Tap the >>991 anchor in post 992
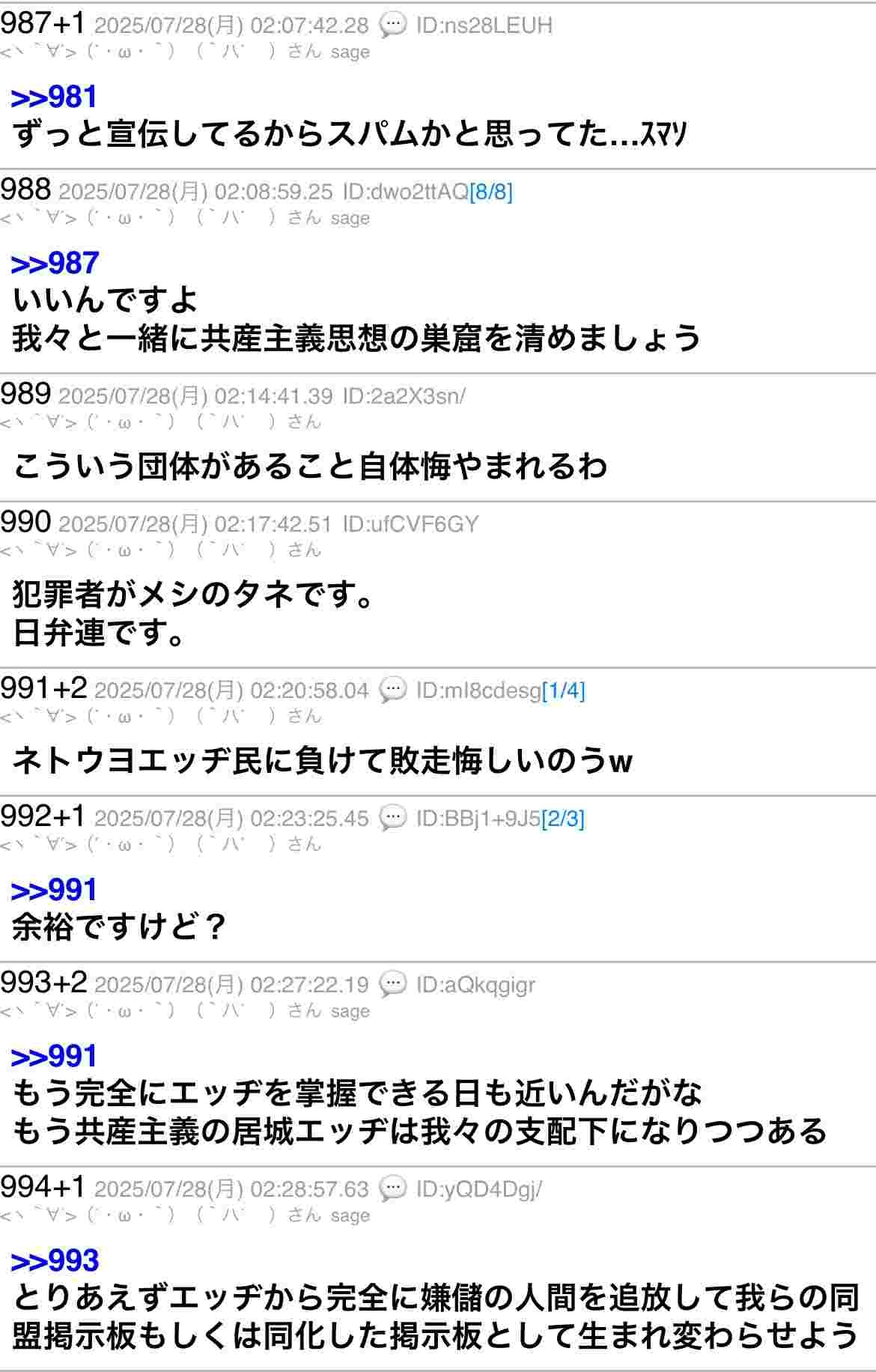This screenshot has width=876, height=1372. tap(54, 890)
